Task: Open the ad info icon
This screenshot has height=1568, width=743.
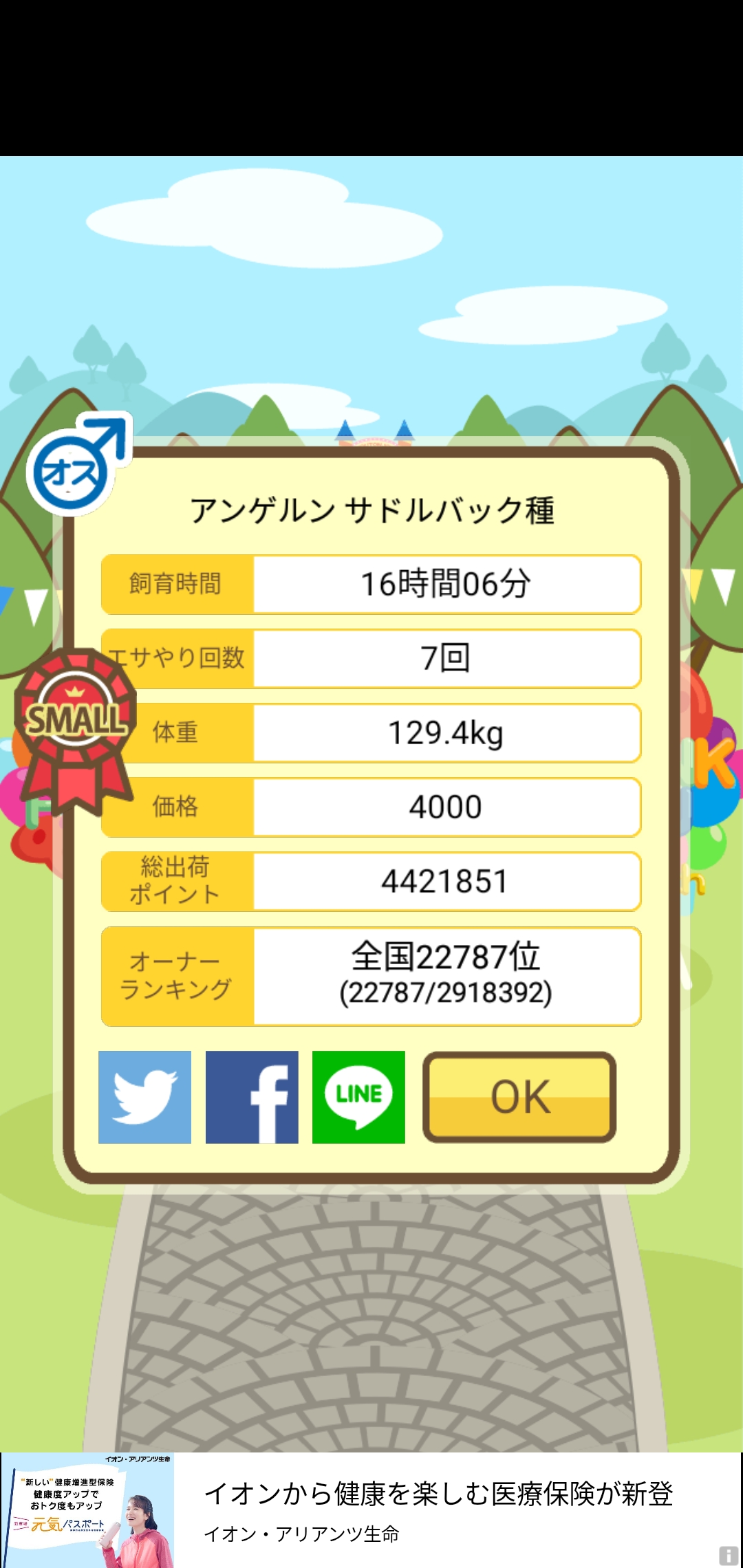Action: click(729, 1556)
